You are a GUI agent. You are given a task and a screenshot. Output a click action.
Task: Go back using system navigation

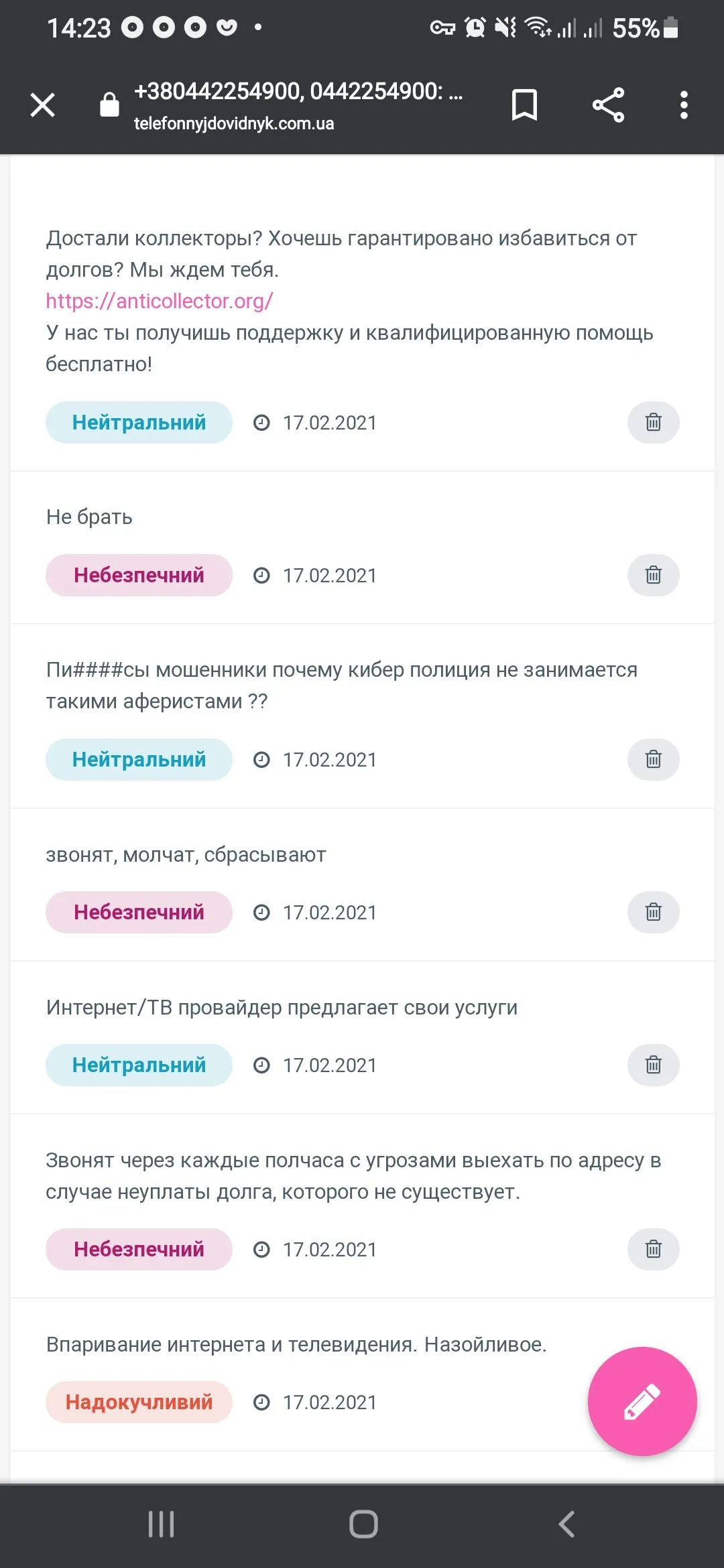coord(566,1524)
